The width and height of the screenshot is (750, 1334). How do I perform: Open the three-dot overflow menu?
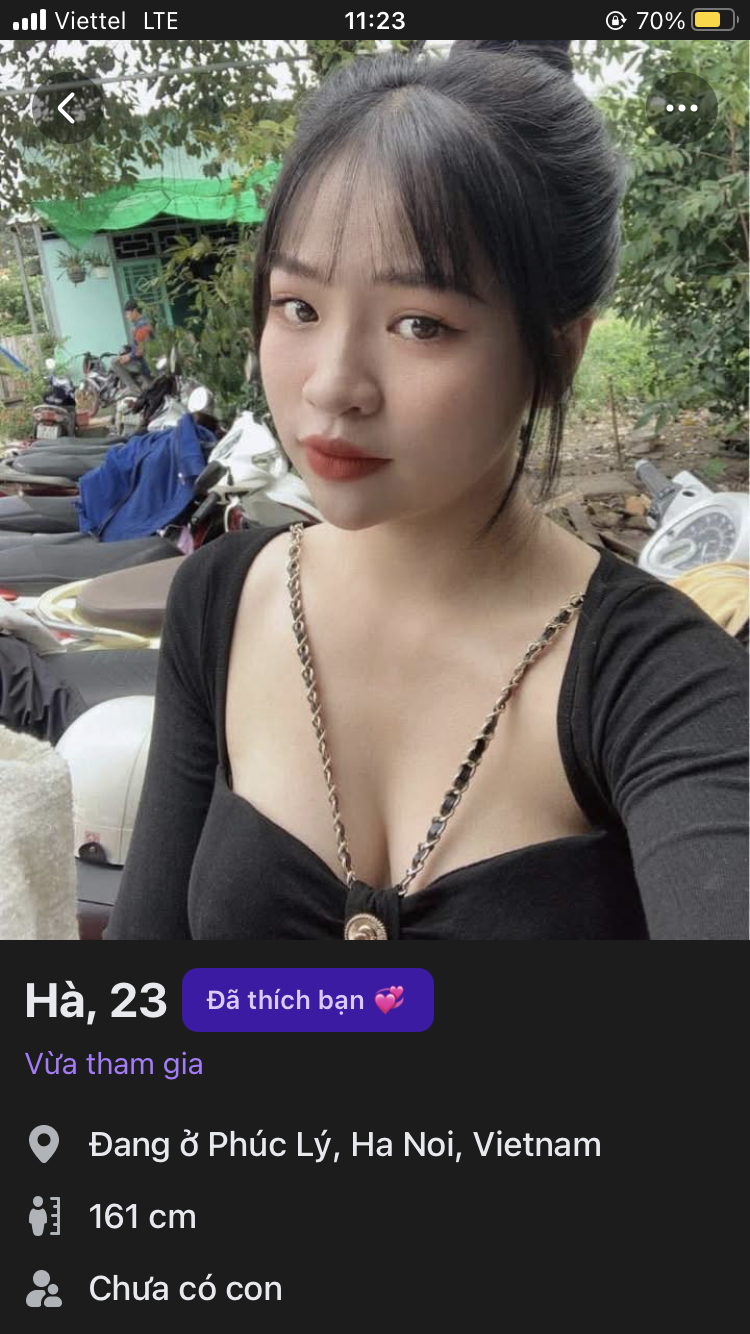pos(681,108)
